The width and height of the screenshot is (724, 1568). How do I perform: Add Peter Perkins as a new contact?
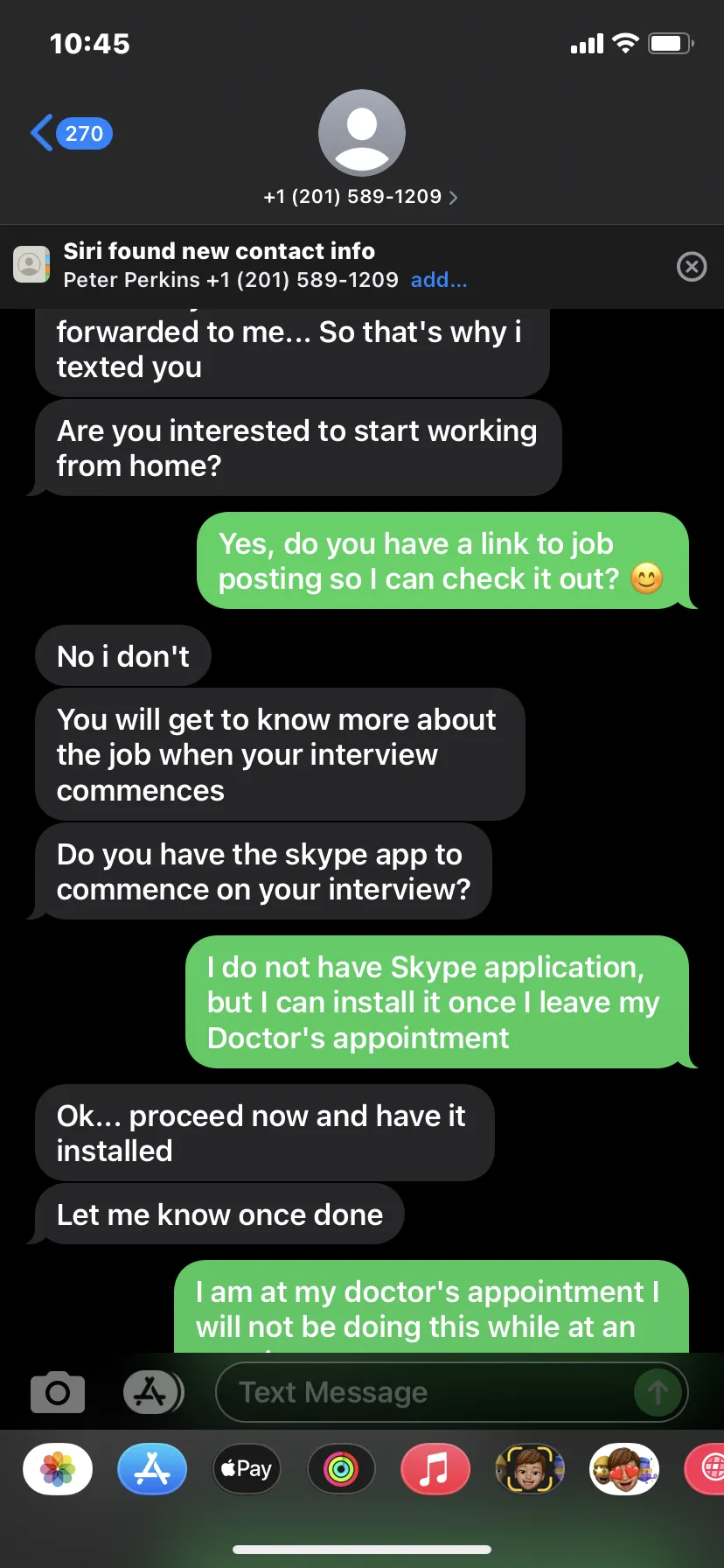[x=439, y=280]
